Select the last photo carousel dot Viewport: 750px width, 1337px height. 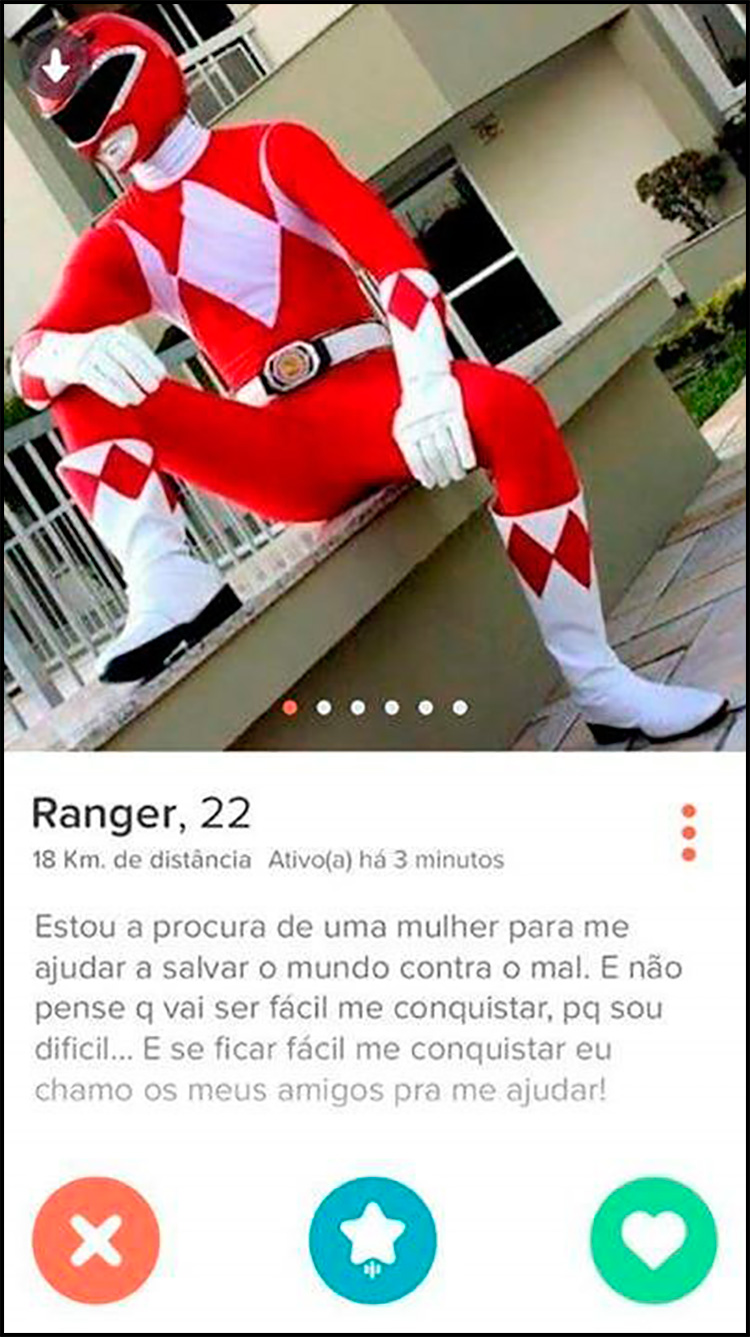[x=460, y=708]
